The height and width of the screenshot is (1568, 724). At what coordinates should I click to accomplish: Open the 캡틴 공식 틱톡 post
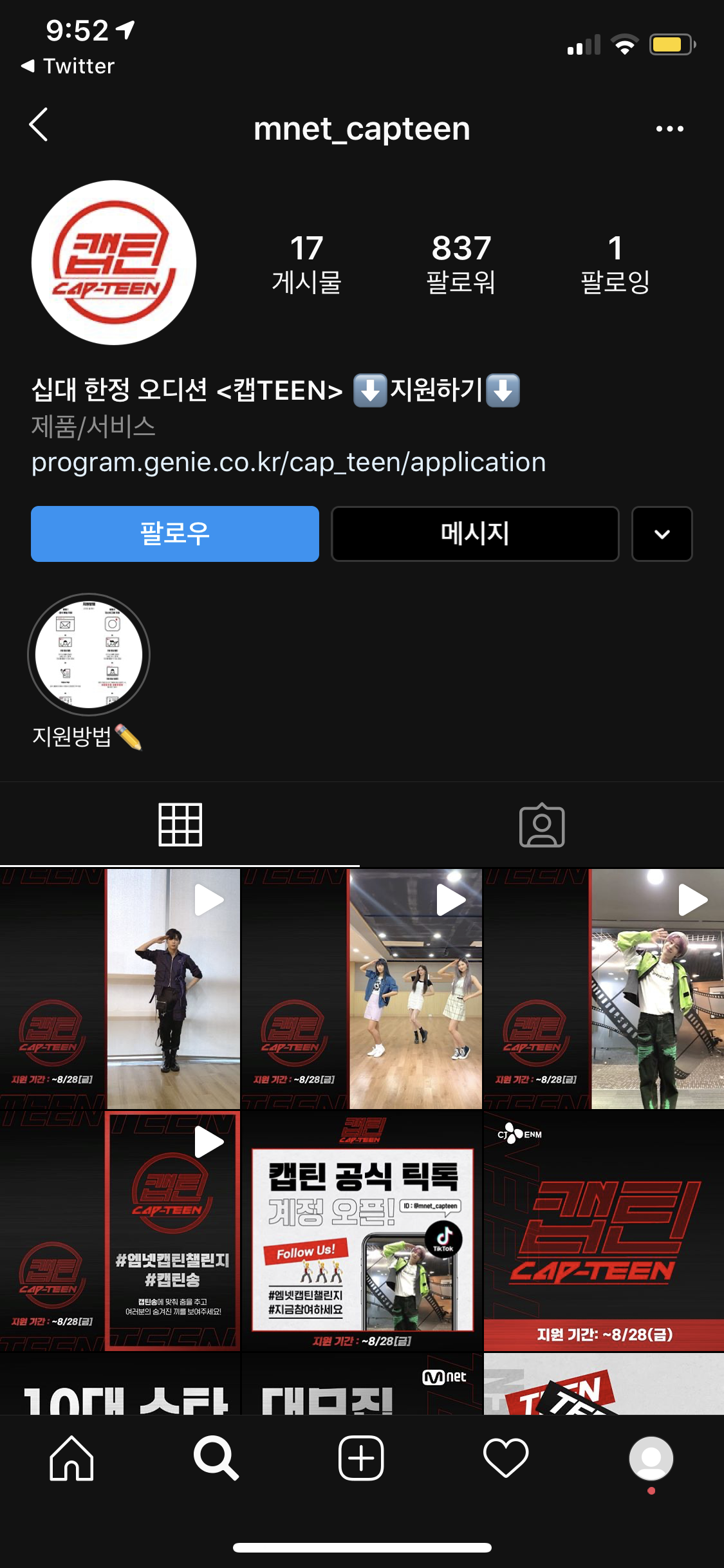[x=362, y=1231]
